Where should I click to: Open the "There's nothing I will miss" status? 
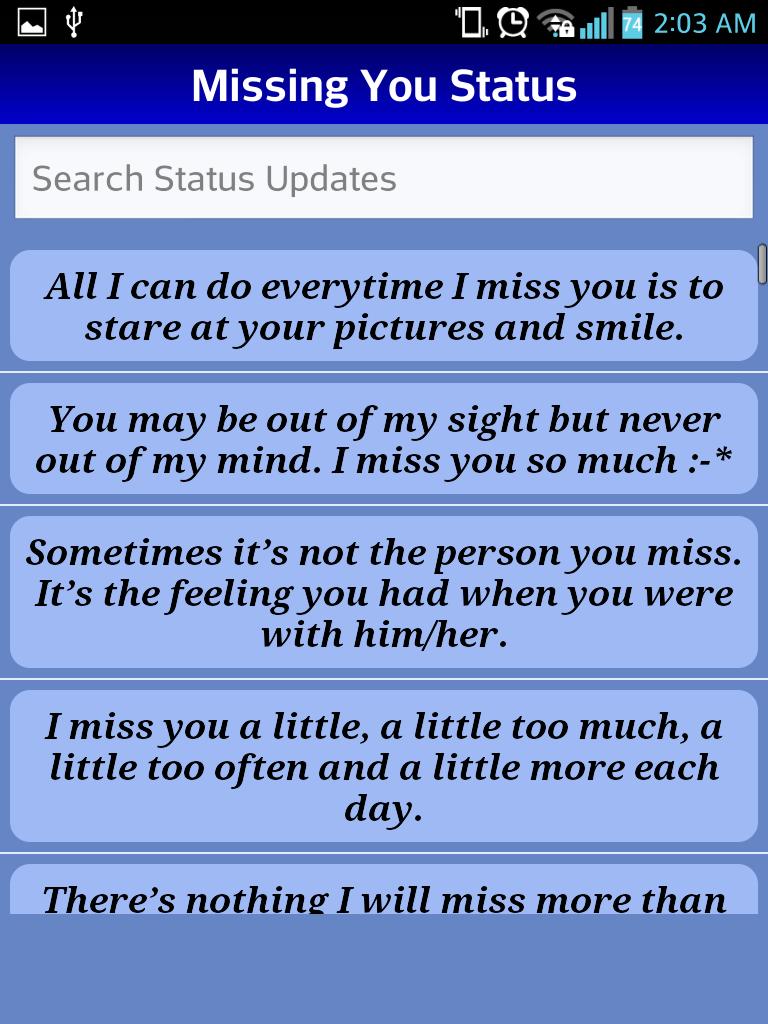coord(384,893)
